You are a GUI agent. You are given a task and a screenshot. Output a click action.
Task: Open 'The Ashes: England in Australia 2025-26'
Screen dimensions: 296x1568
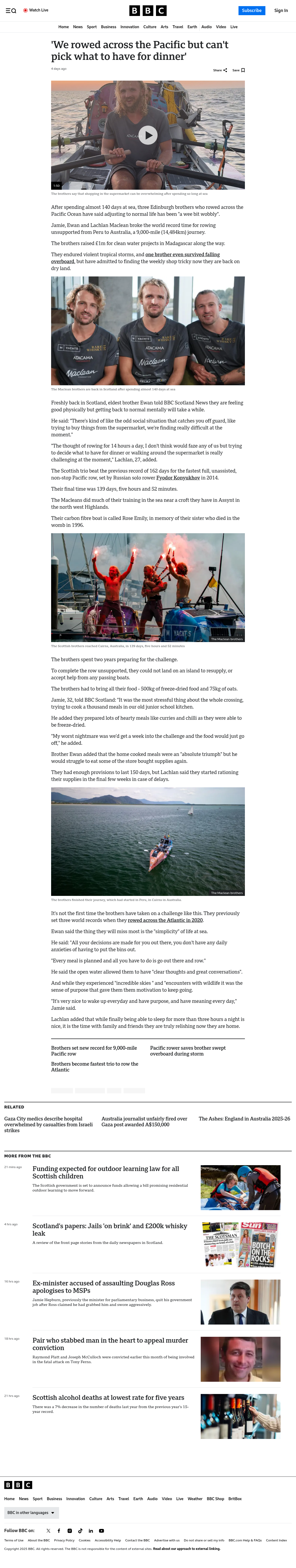[x=244, y=1119]
